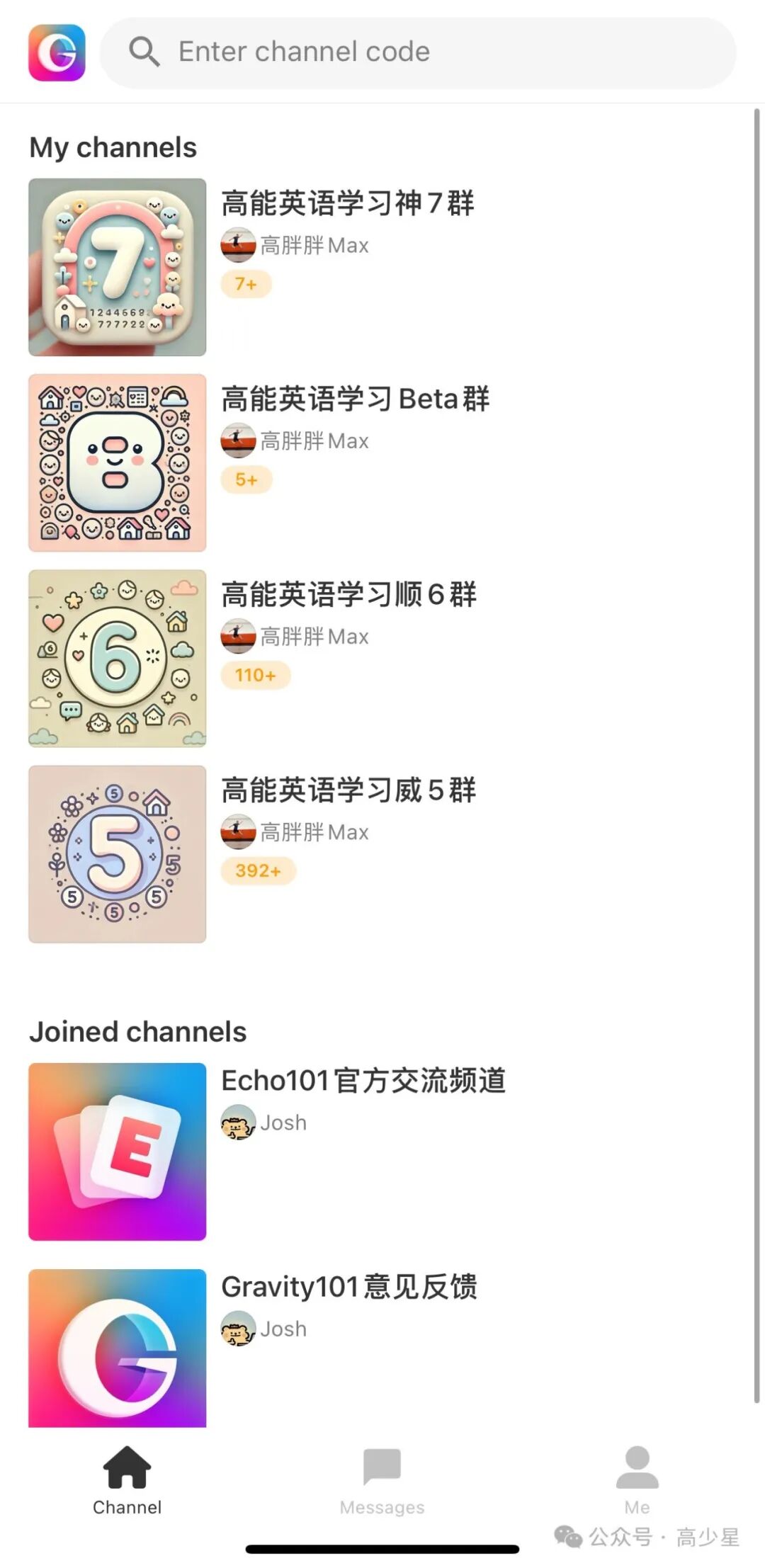Select the Channel tab

(127, 1480)
